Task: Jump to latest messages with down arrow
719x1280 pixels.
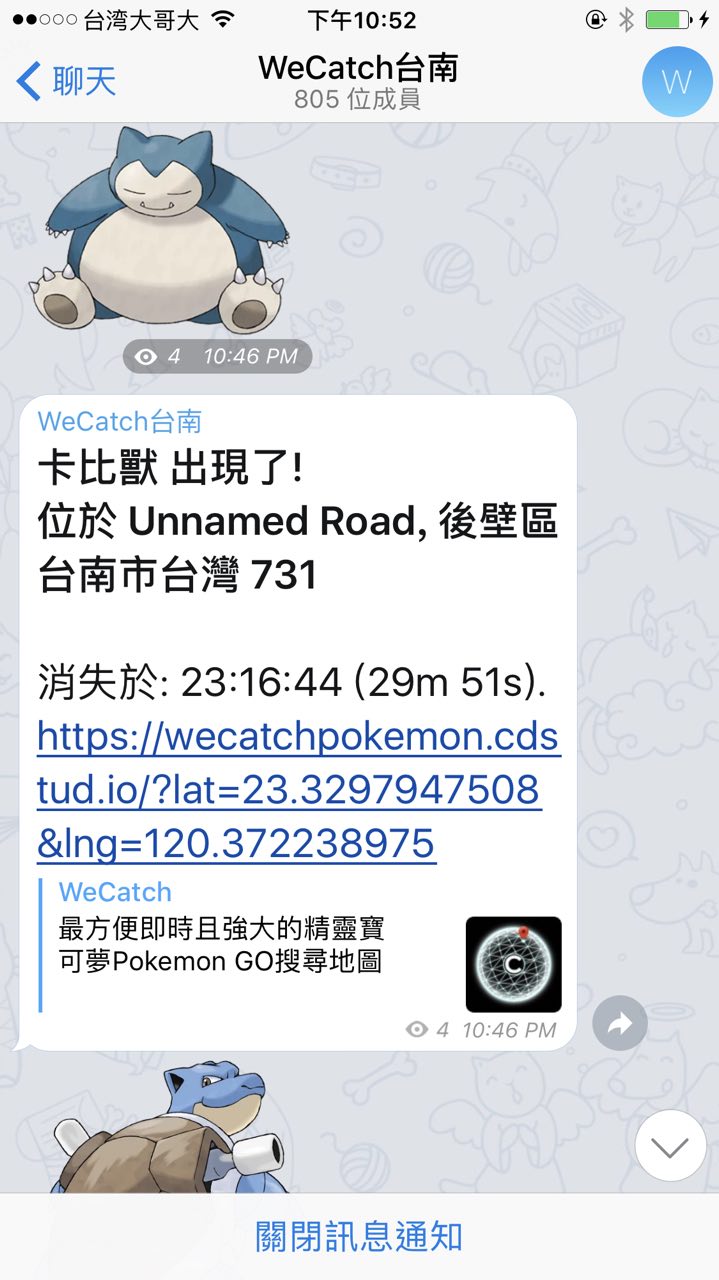Action: tap(670, 1145)
